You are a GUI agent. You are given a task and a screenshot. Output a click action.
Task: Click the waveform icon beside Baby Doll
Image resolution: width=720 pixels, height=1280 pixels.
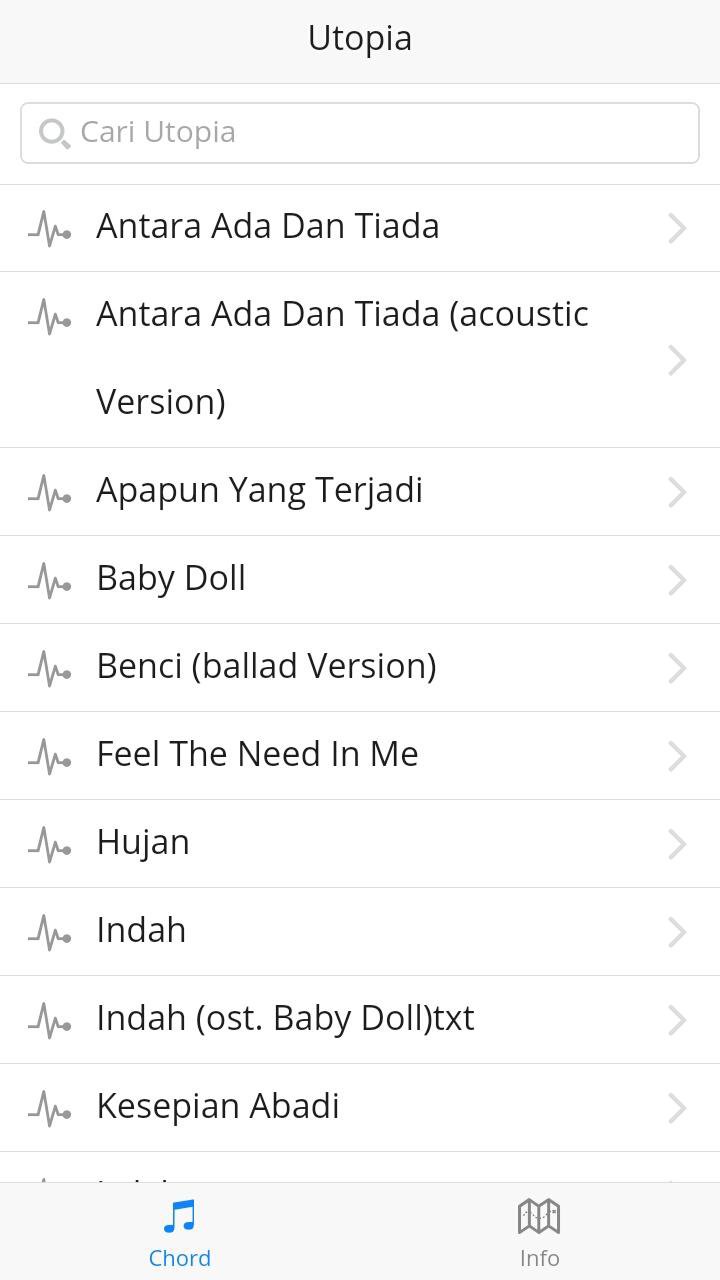pos(51,579)
